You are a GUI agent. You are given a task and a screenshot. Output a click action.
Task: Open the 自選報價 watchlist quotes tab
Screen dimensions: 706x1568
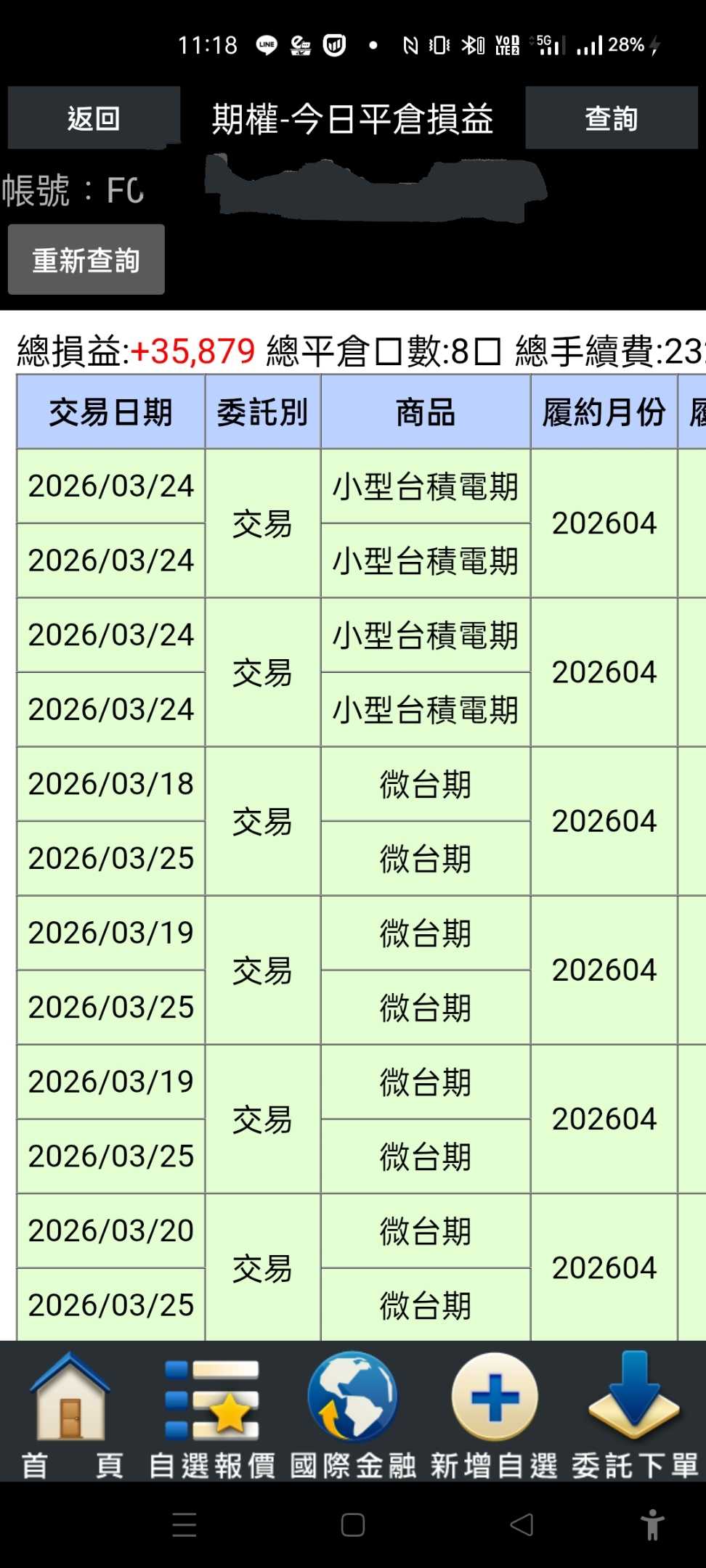[x=211, y=1414]
